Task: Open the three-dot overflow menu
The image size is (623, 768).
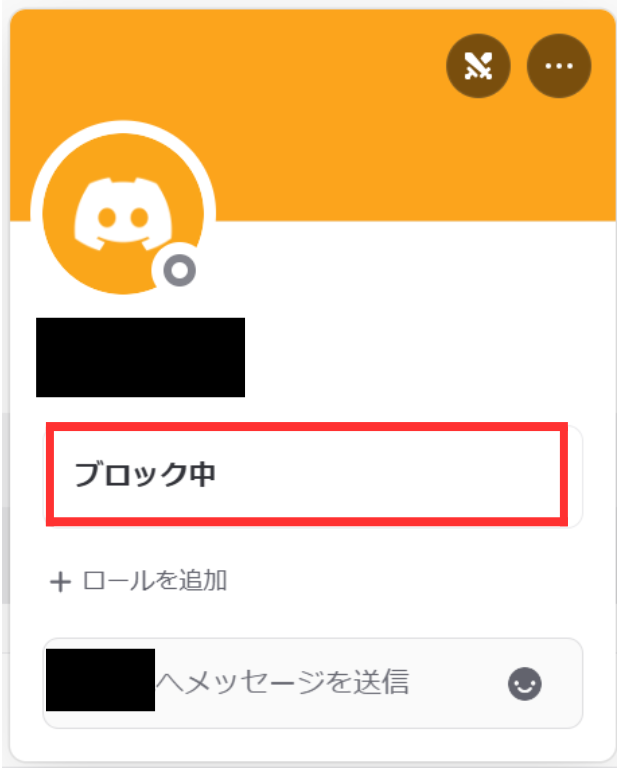Action: click(559, 66)
